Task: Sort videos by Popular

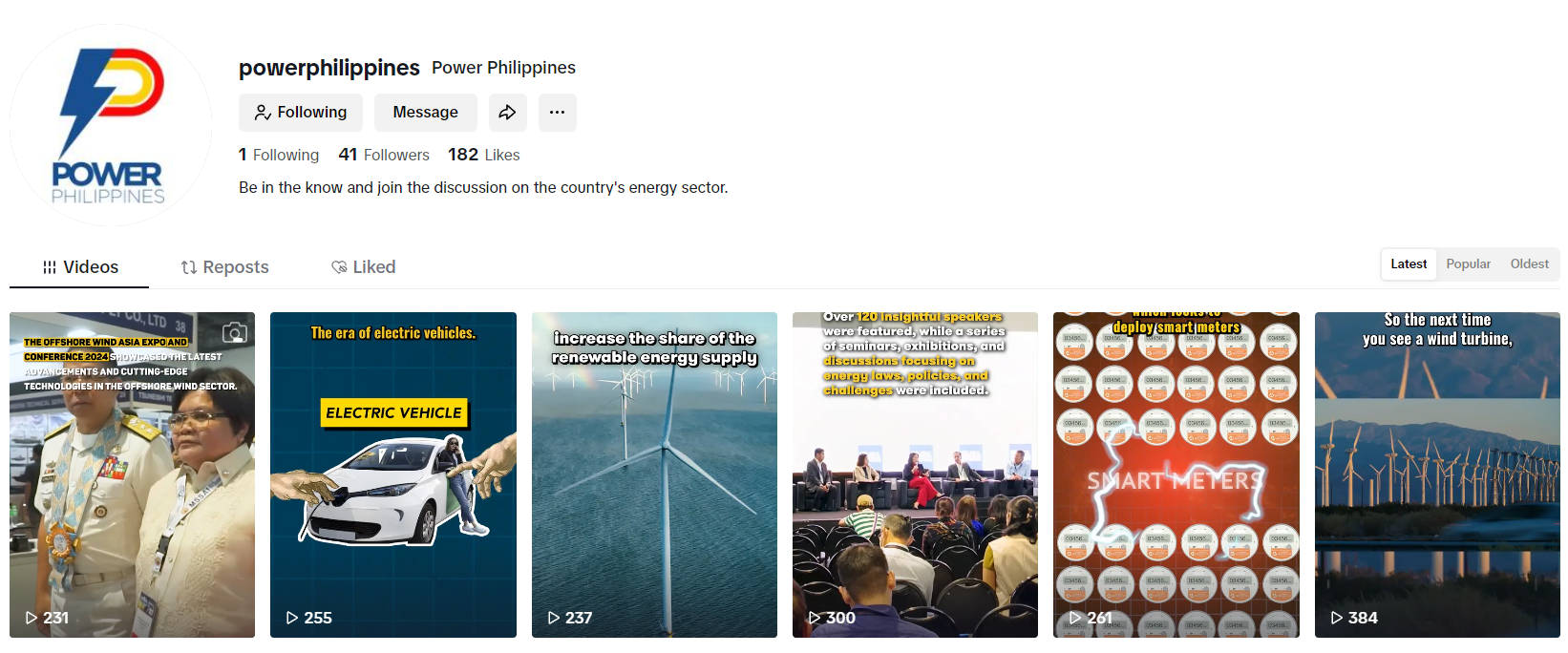Action: coord(1468,264)
